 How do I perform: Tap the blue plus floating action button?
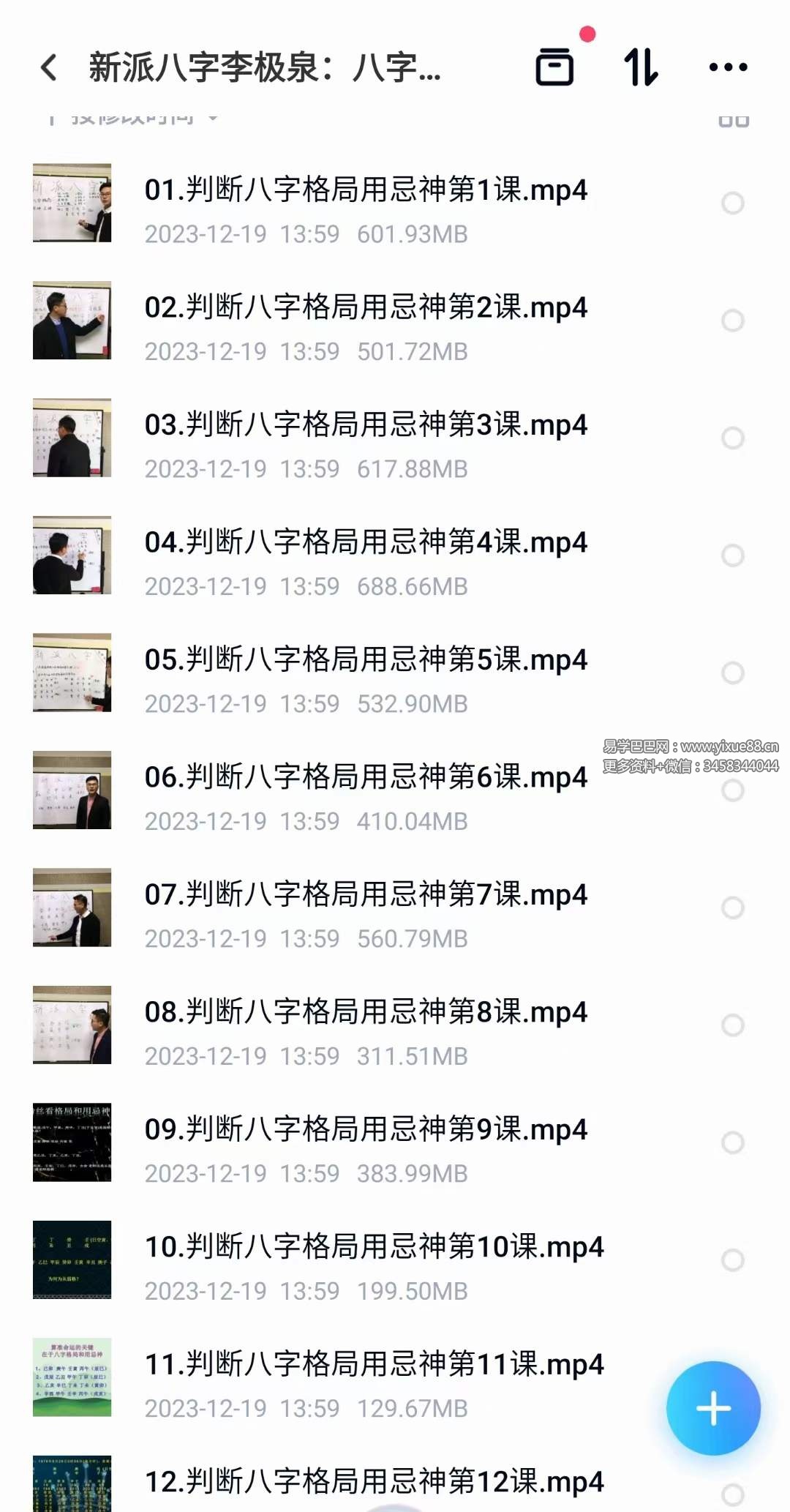click(x=713, y=1409)
